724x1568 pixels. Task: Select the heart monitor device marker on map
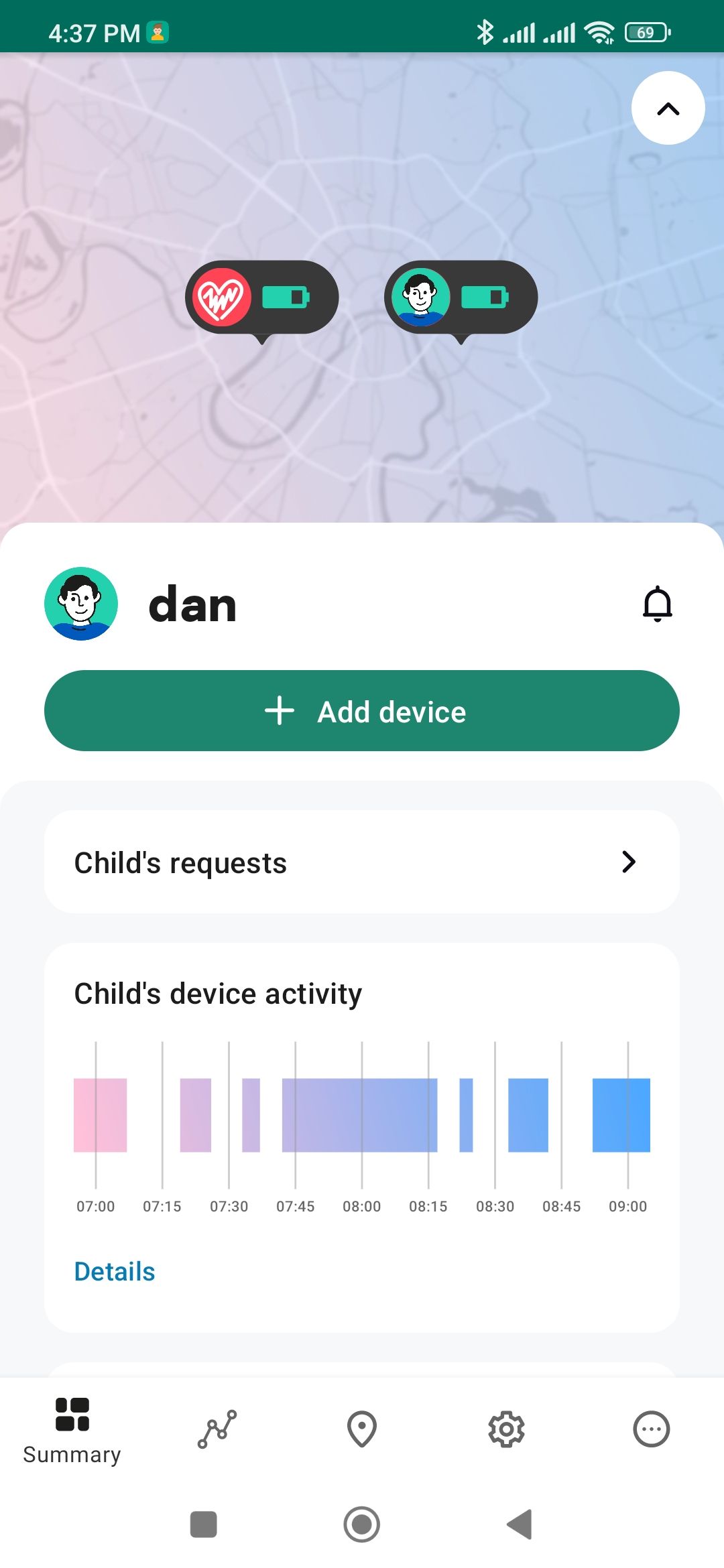coord(261,297)
